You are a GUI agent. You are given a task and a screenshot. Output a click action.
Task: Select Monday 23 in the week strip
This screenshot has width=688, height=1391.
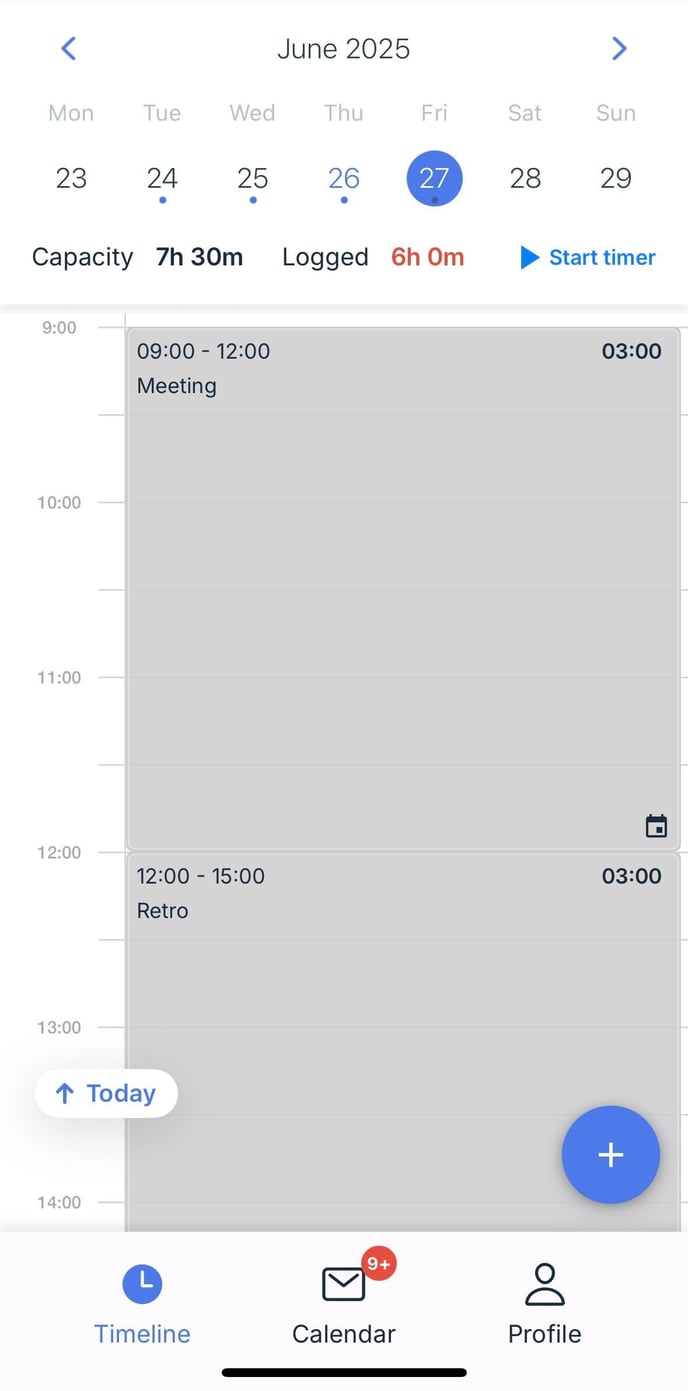coord(71,178)
